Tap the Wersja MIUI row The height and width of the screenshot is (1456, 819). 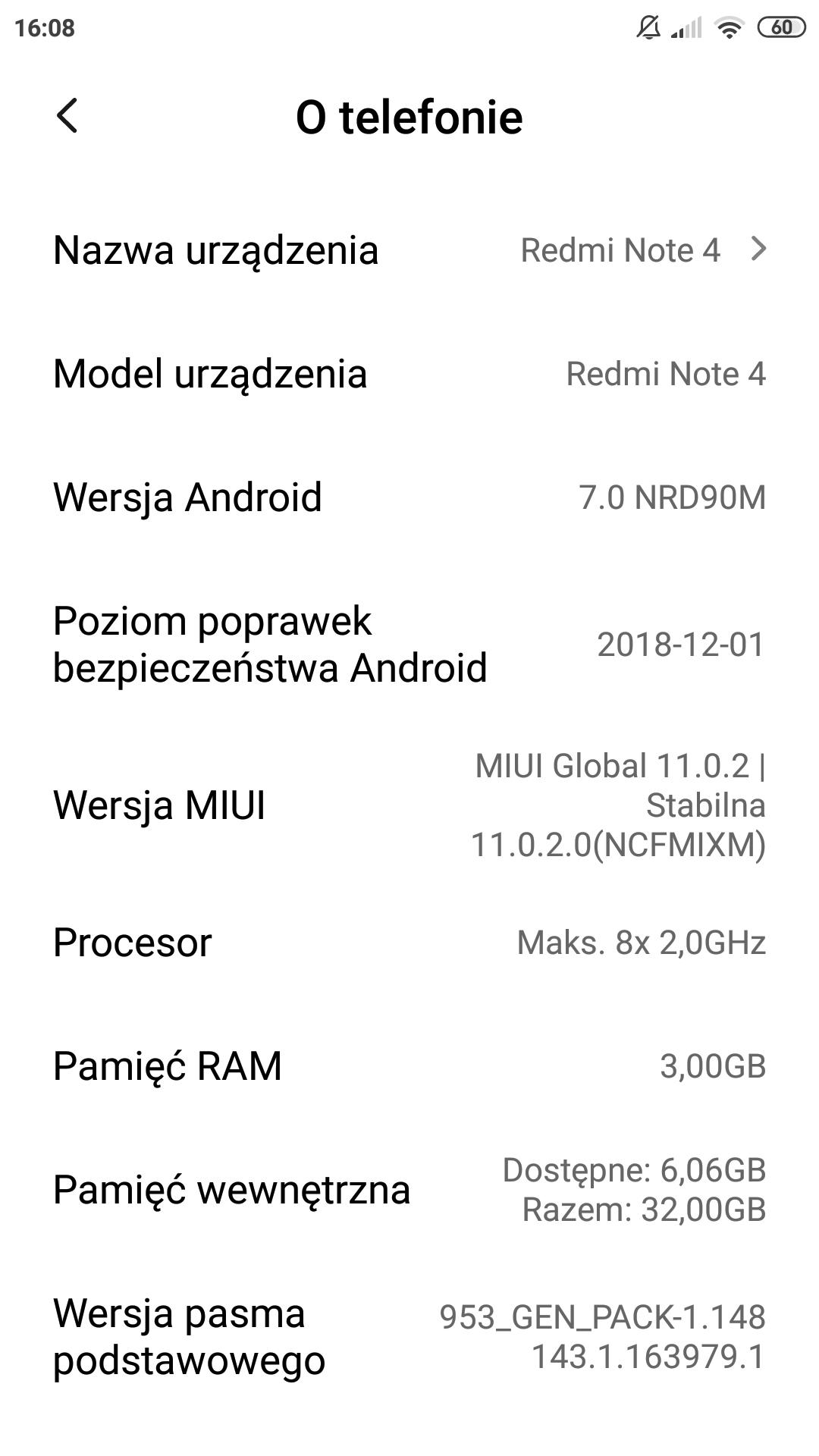409,805
